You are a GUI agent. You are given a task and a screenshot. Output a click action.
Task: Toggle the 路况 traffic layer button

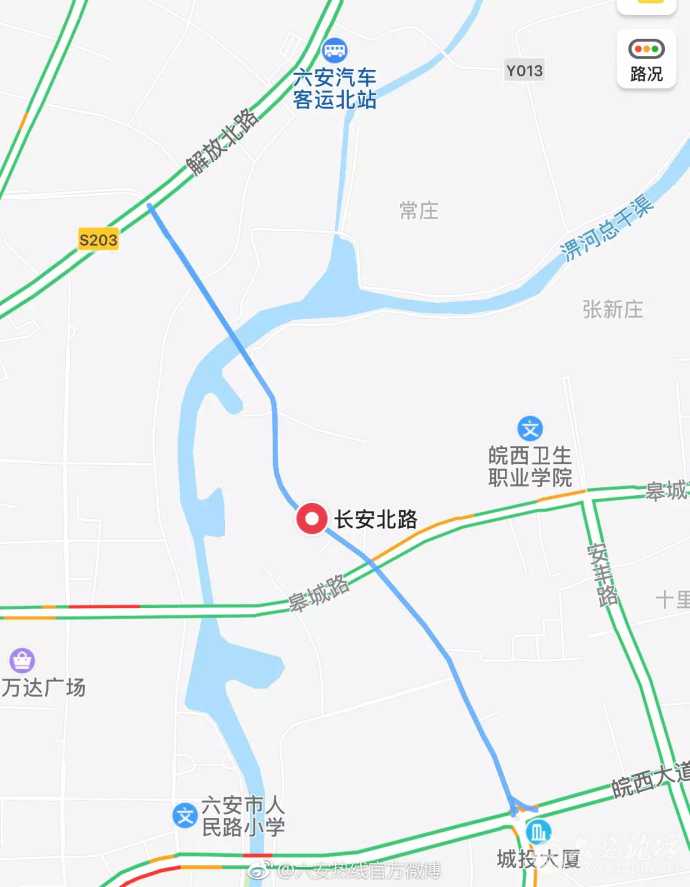pyautogui.click(x=646, y=58)
